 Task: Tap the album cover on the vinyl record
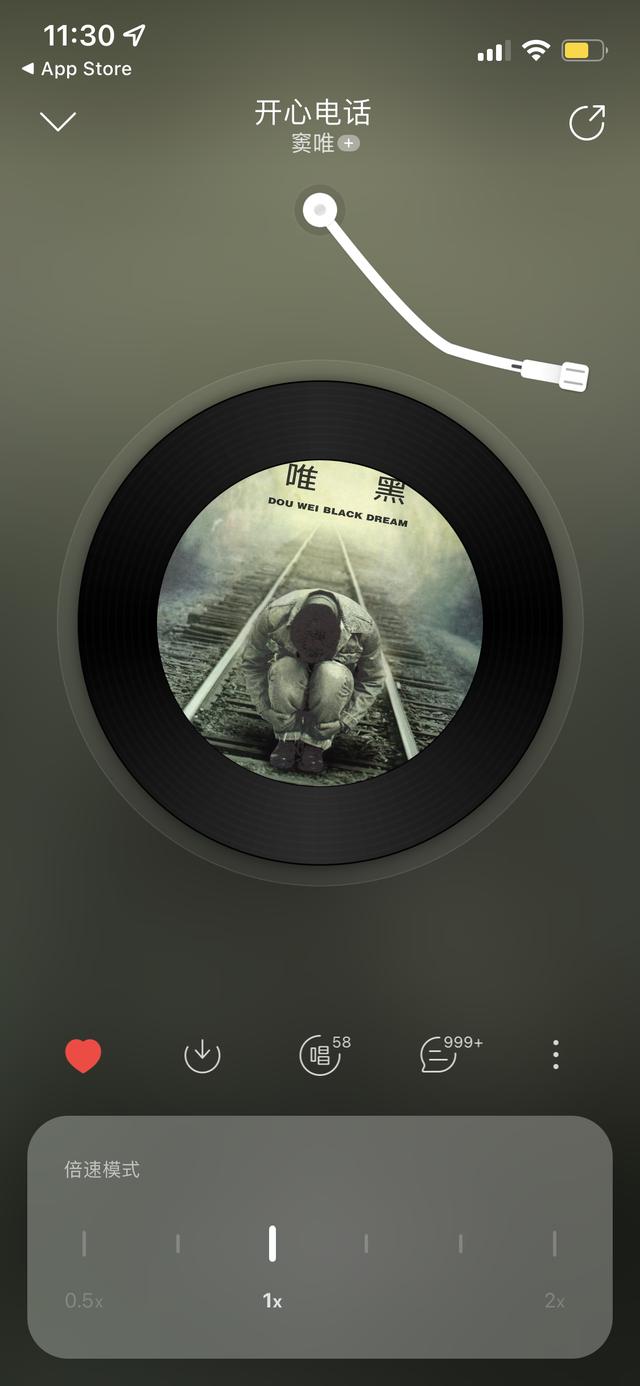[320, 622]
